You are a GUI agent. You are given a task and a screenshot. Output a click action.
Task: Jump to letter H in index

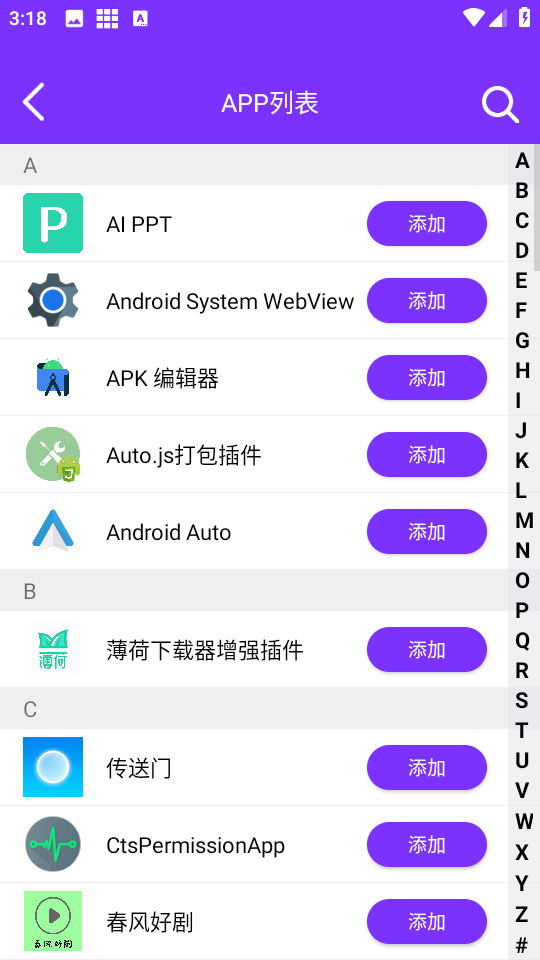522,370
